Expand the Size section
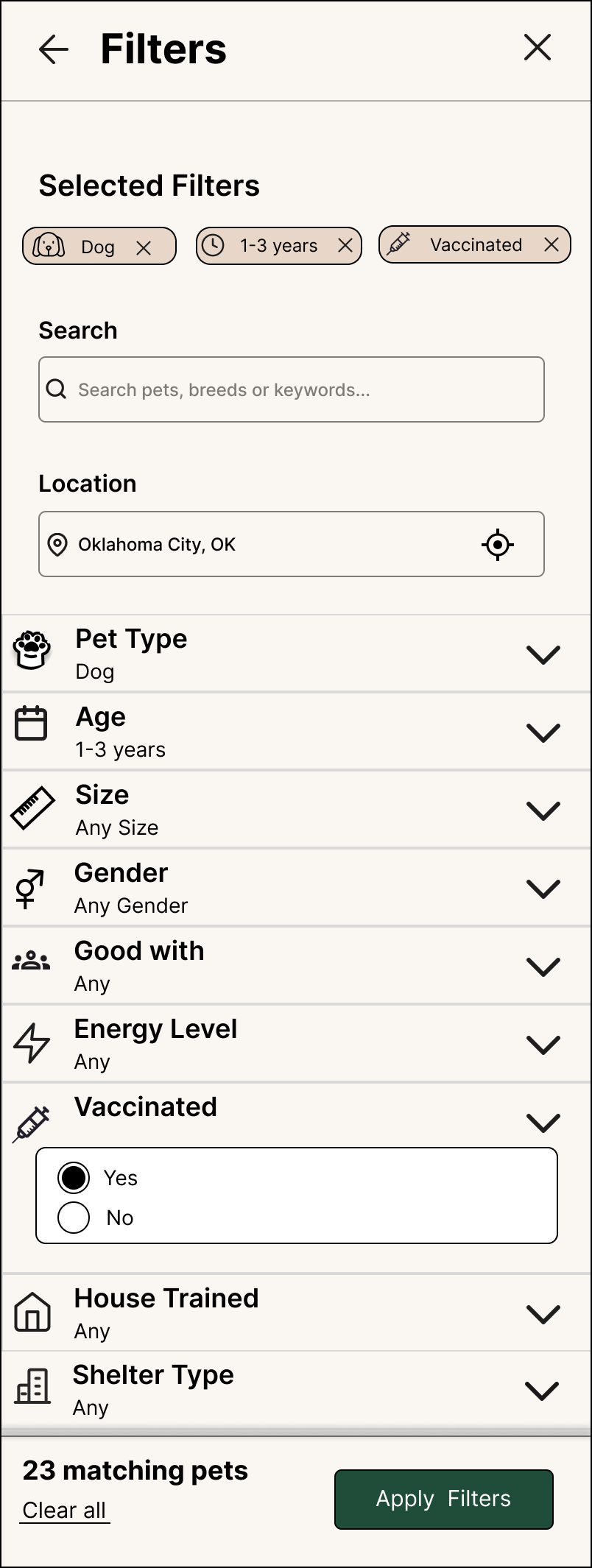592x1568 pixels. (296, 810)
